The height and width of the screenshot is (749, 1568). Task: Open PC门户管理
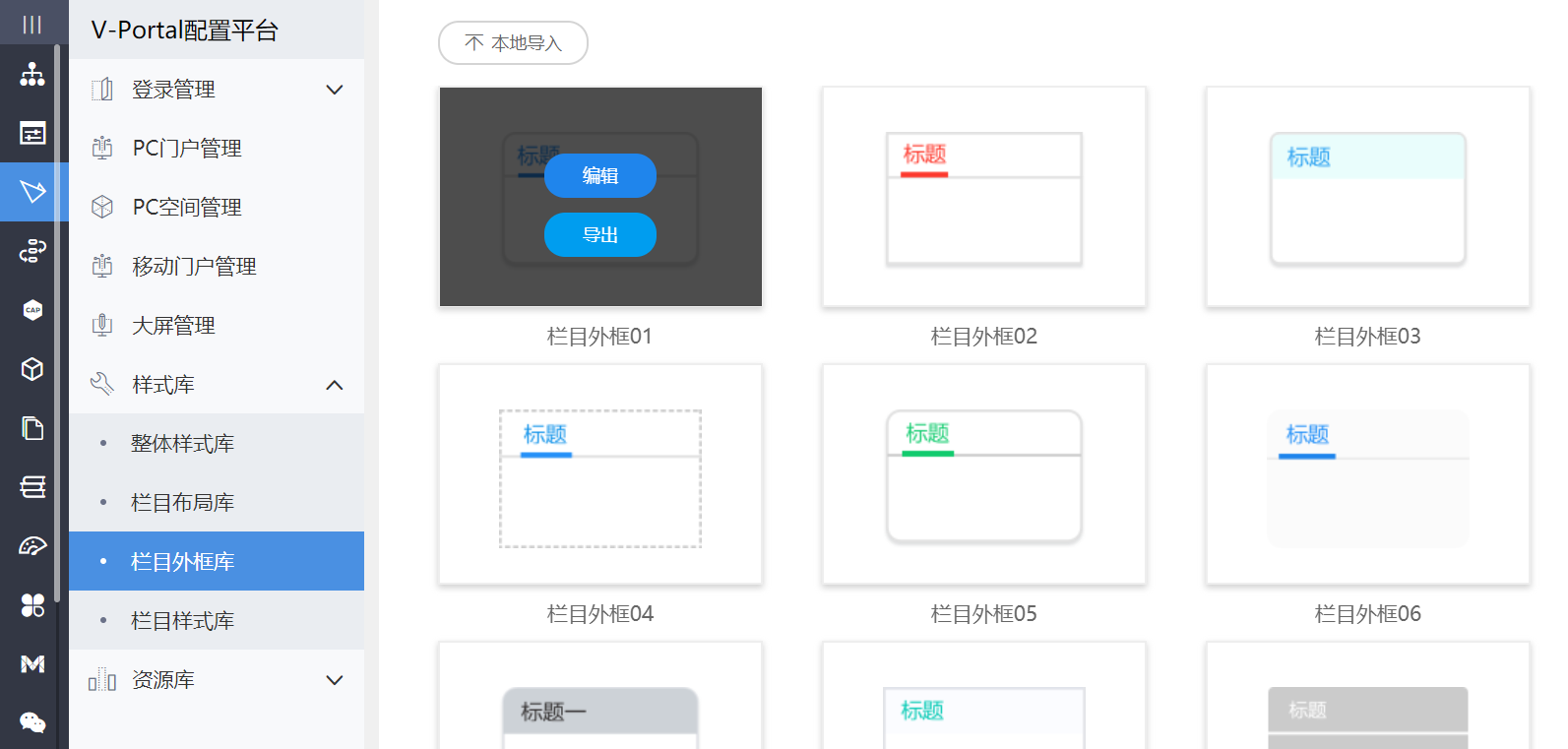(187, 149)
